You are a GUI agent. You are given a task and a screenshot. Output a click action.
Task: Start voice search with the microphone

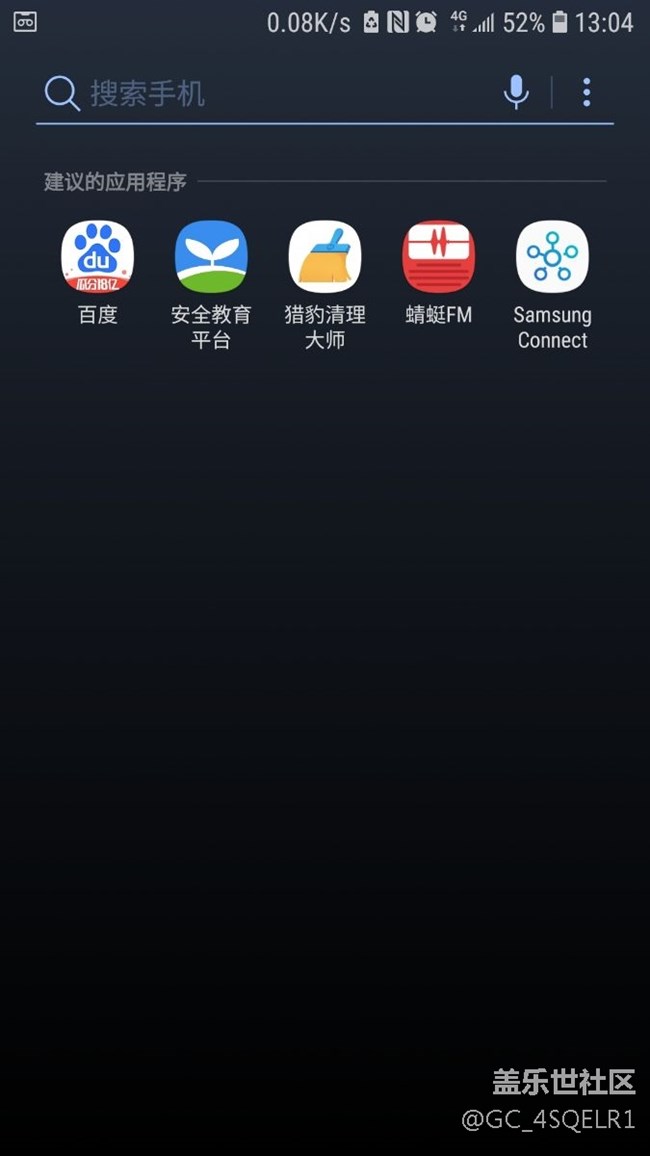tap(516, 93)
